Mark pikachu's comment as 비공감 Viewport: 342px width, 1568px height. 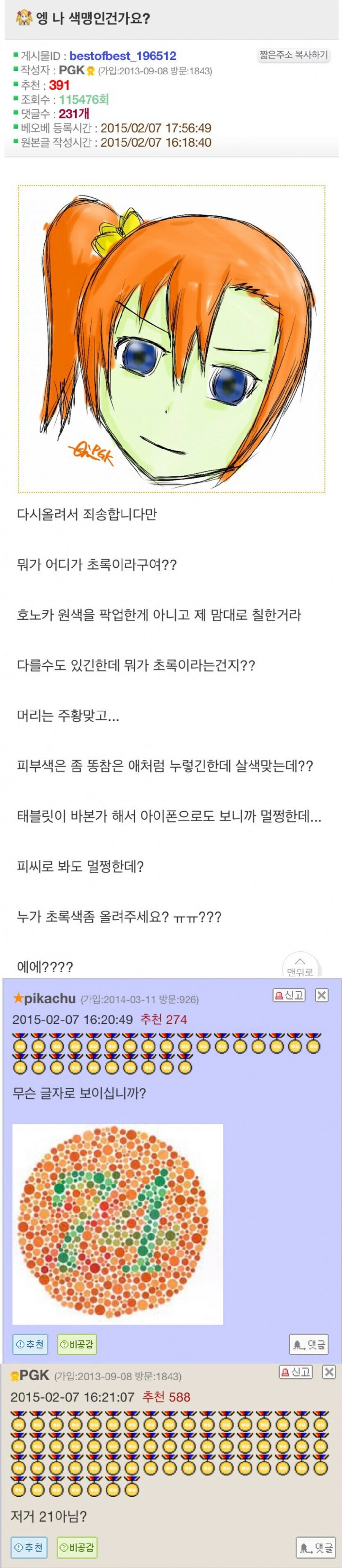pyautogui.click(x=77, y=1344)
